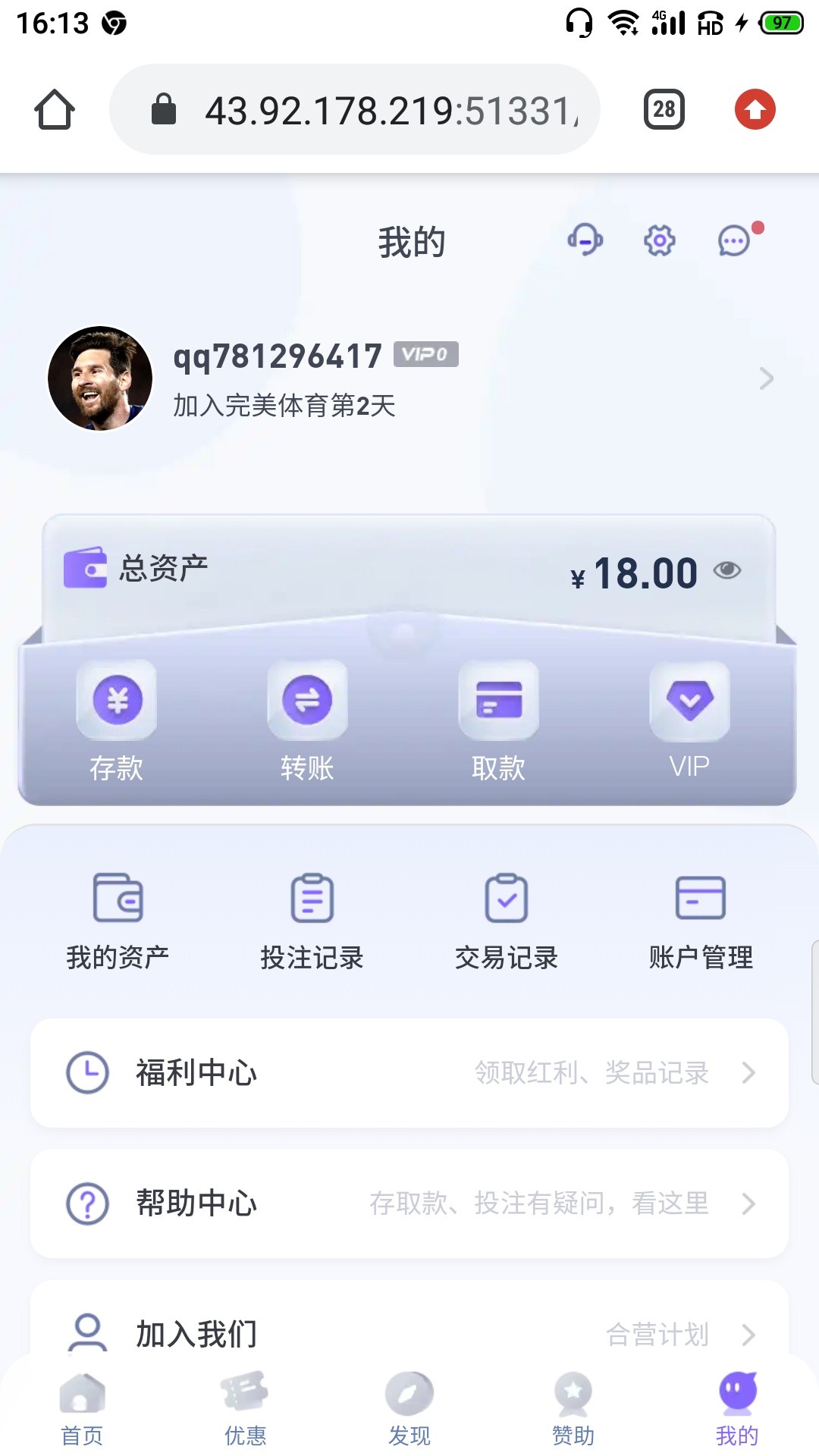819x1456 pixels.
Task: Open the browser's tab switcher showing 28
Action: [664, 109]
